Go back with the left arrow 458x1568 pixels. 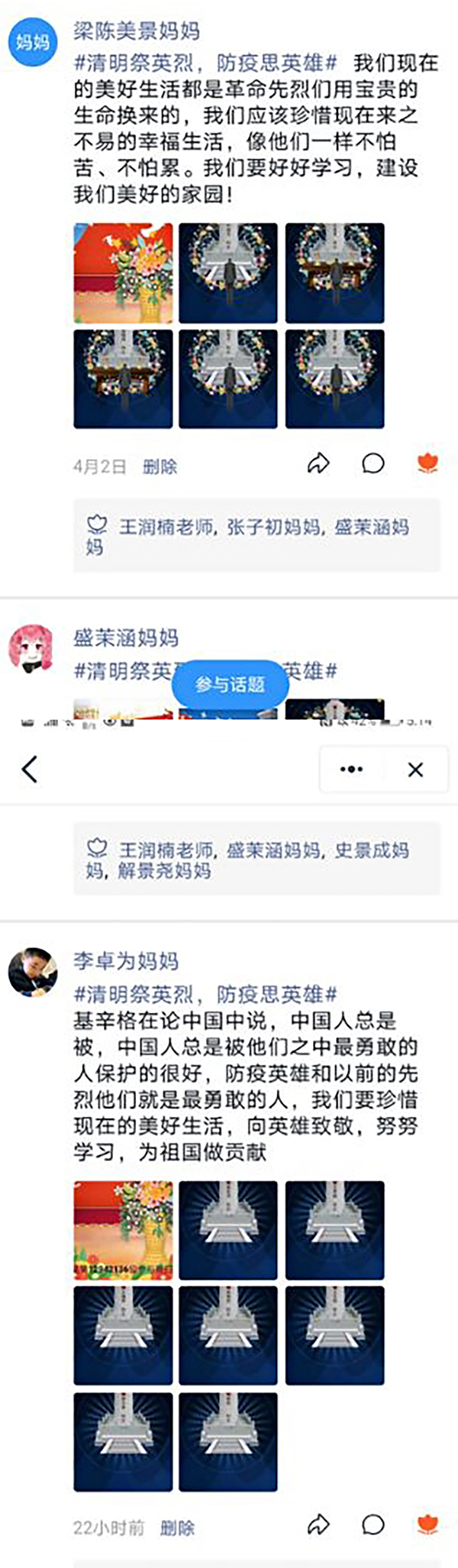click(x=31, y=769)
